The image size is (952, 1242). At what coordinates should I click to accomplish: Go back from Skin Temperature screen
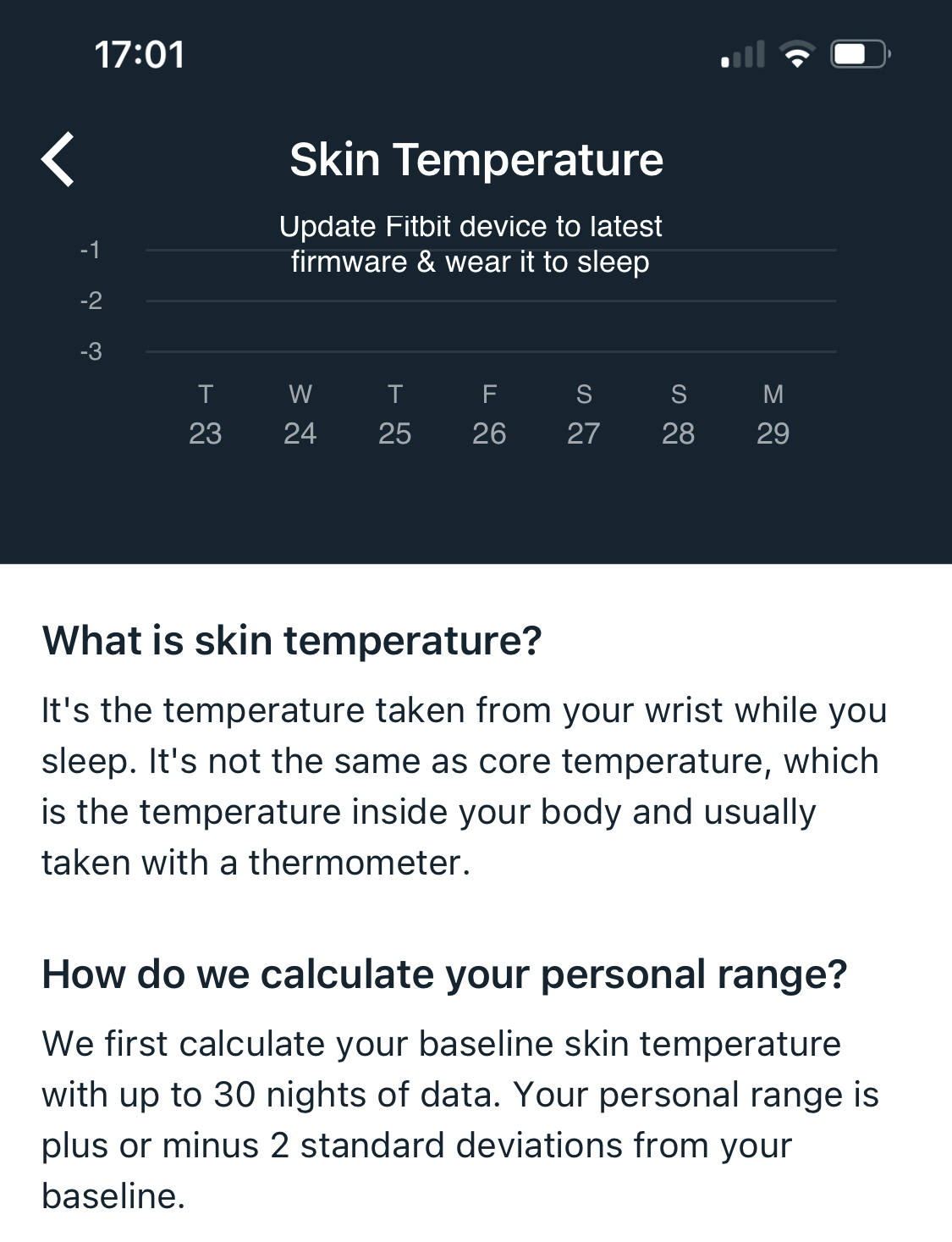pyautogui.click(x=58, y=159)
